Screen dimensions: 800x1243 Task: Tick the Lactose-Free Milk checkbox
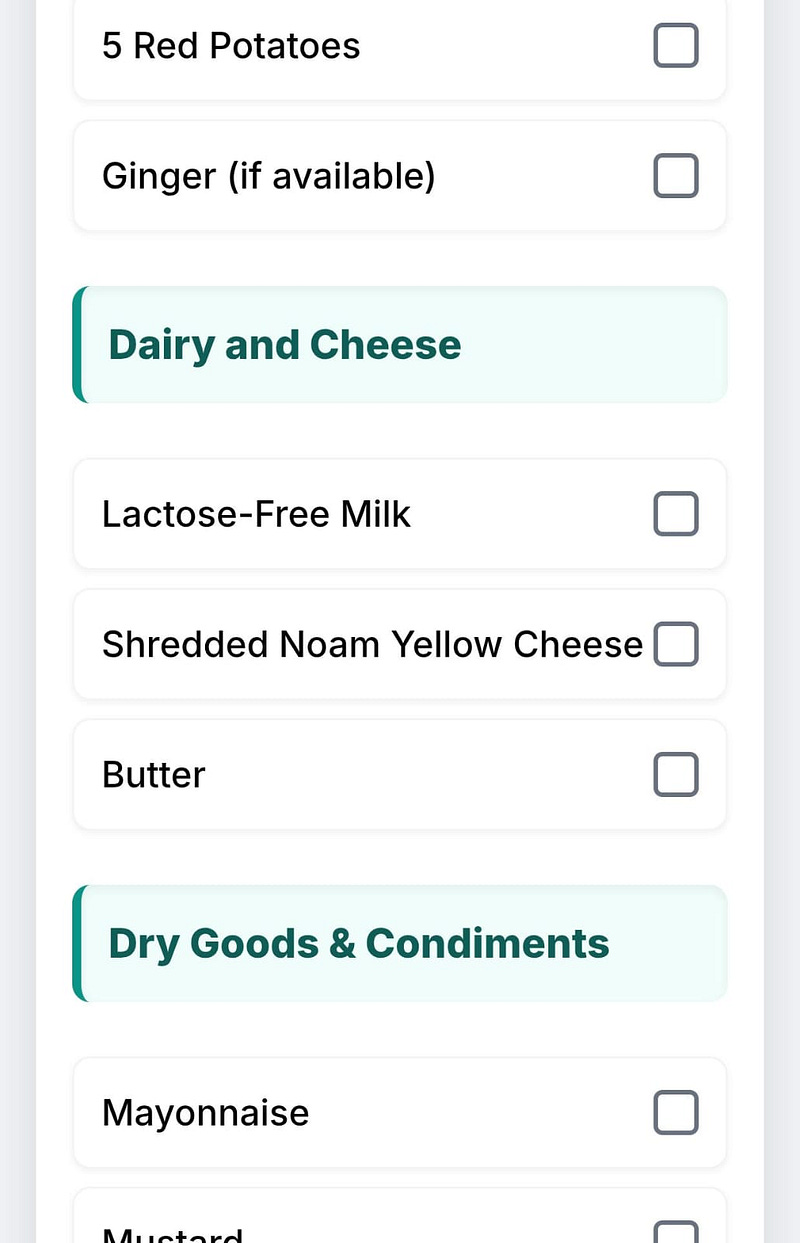[x=676, y=514]
